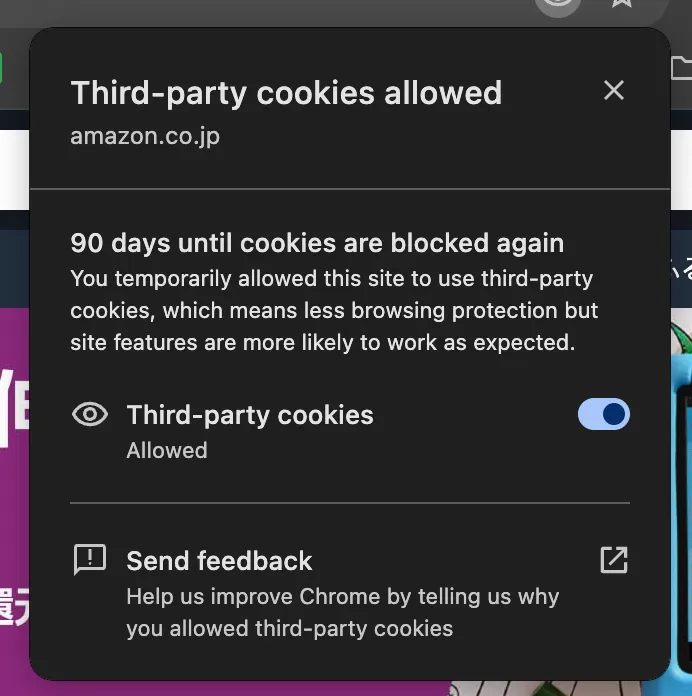The width and height of the screenshot is (692, 696).
Task: Close the third-party cookies popup
Action: pos(614,91)
